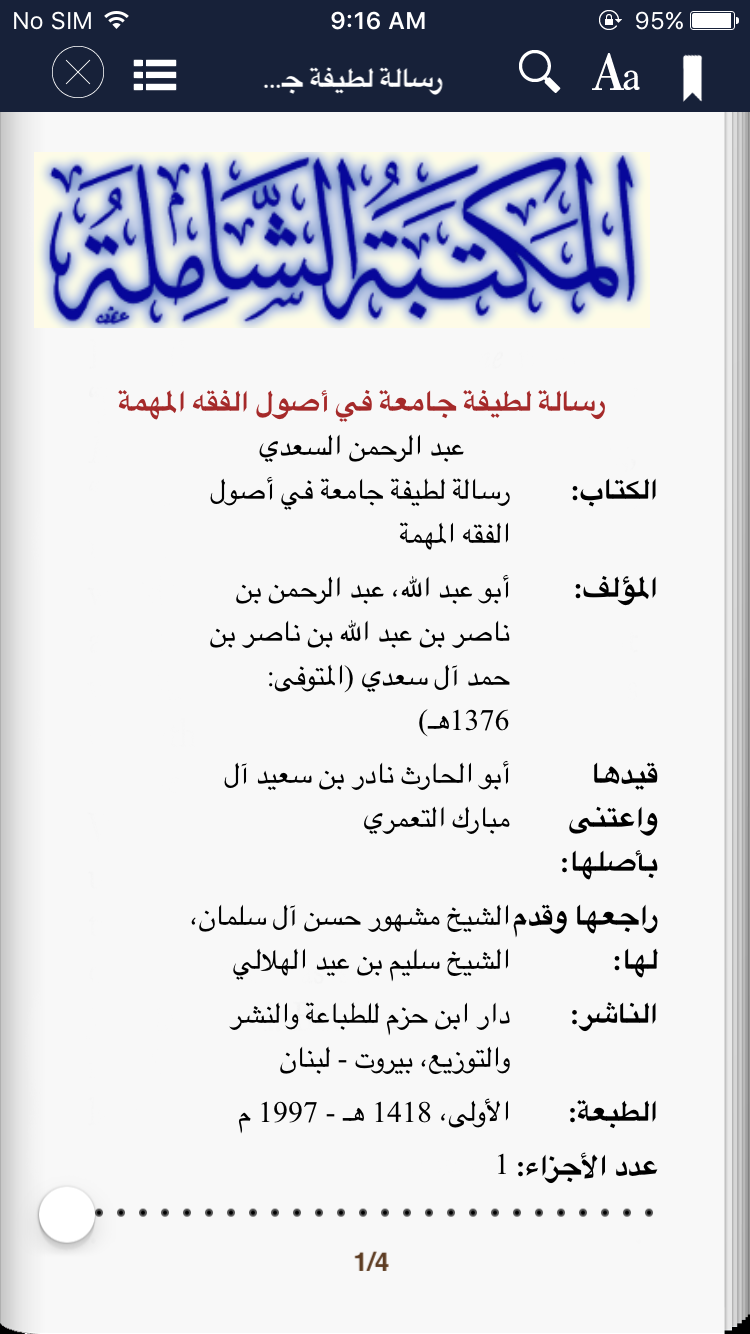Bookmark this page

(x=692, y=77)
